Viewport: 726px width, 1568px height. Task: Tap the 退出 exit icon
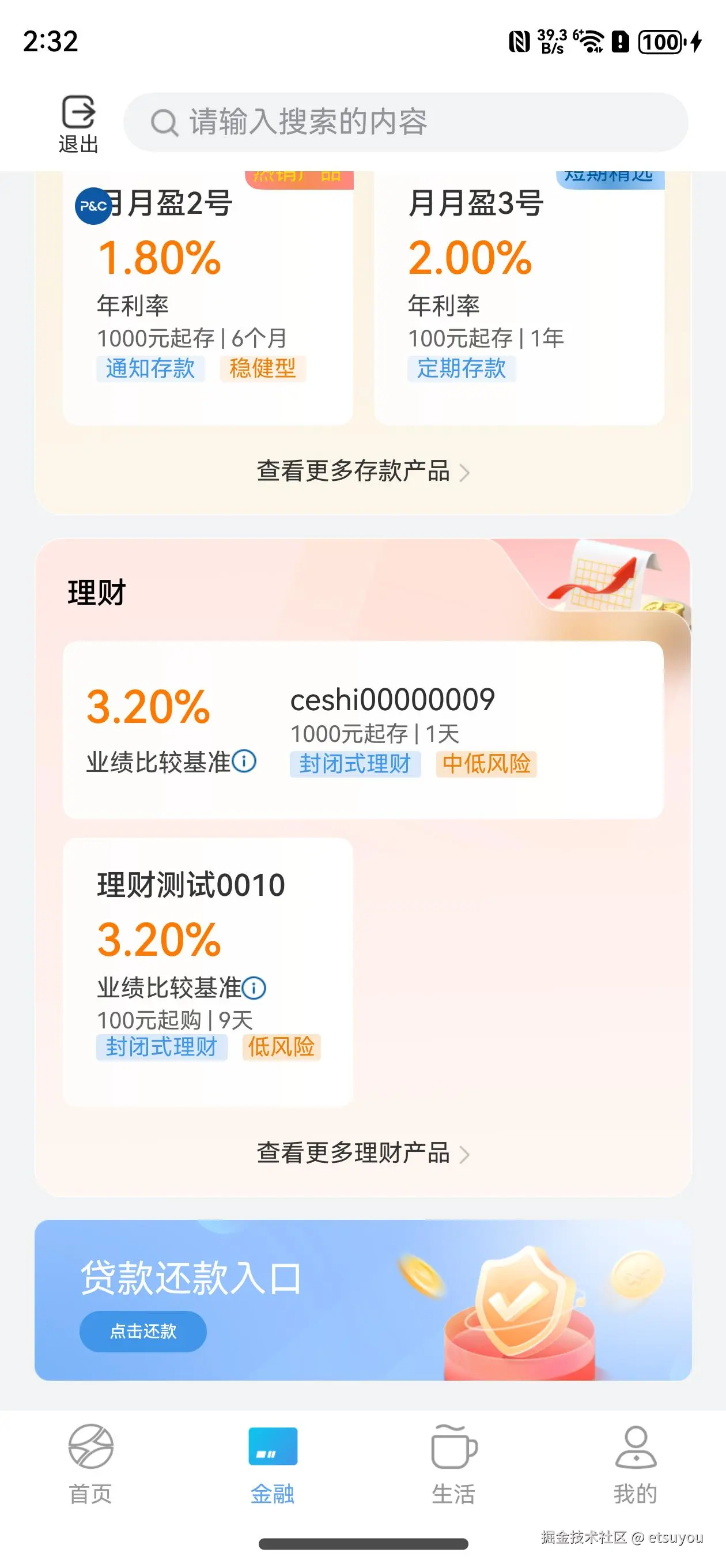click(x=78, y=122)
